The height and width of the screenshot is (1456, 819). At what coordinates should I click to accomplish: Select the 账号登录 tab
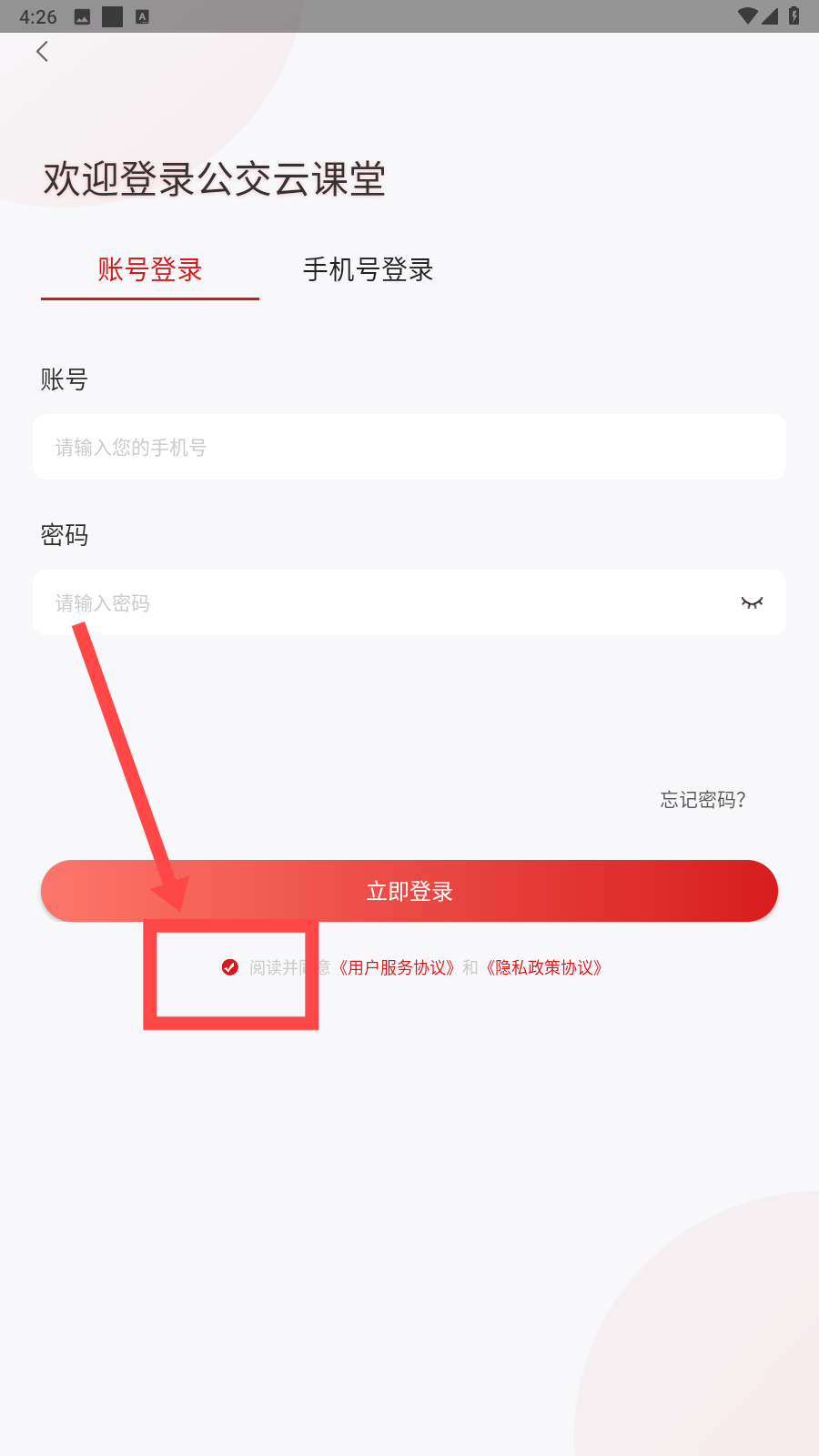(150, 269)
